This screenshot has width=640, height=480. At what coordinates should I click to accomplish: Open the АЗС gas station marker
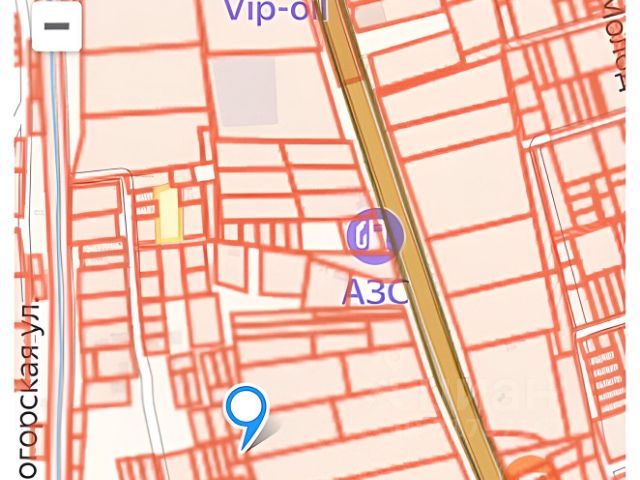tap(375, 235)
